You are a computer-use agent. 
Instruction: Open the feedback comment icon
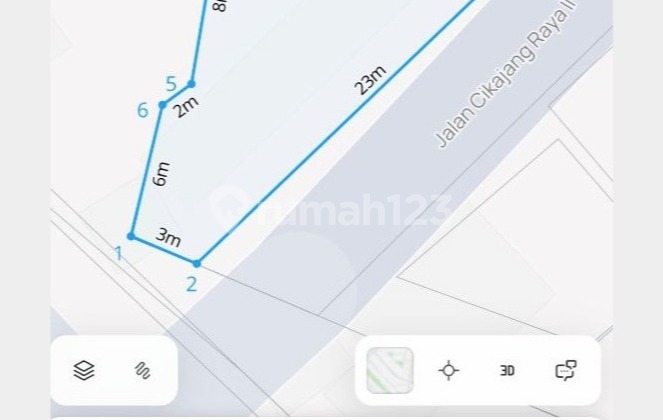(x=565, y=370)
